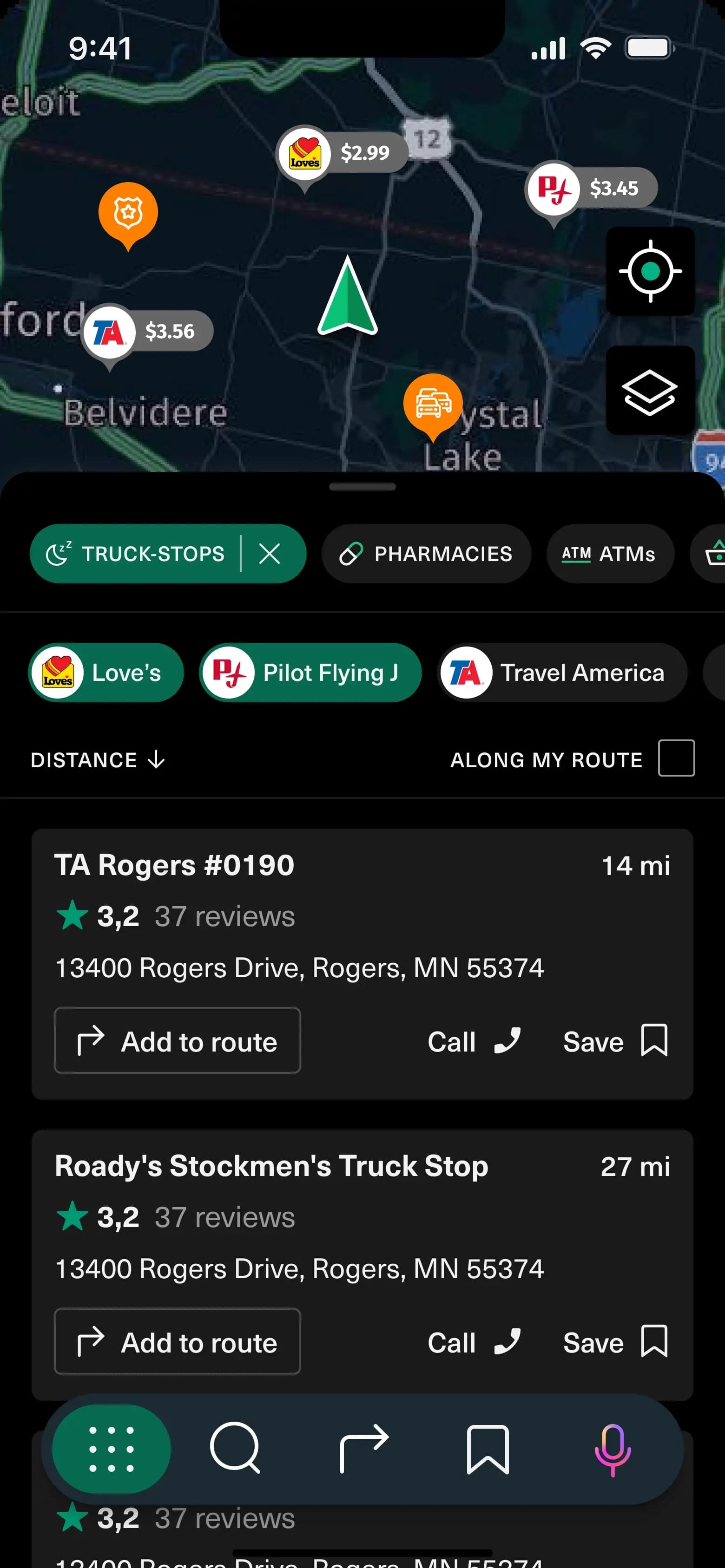The image size is (725, 1568).
Task: Open the map layers button
Action: [650, 391]
